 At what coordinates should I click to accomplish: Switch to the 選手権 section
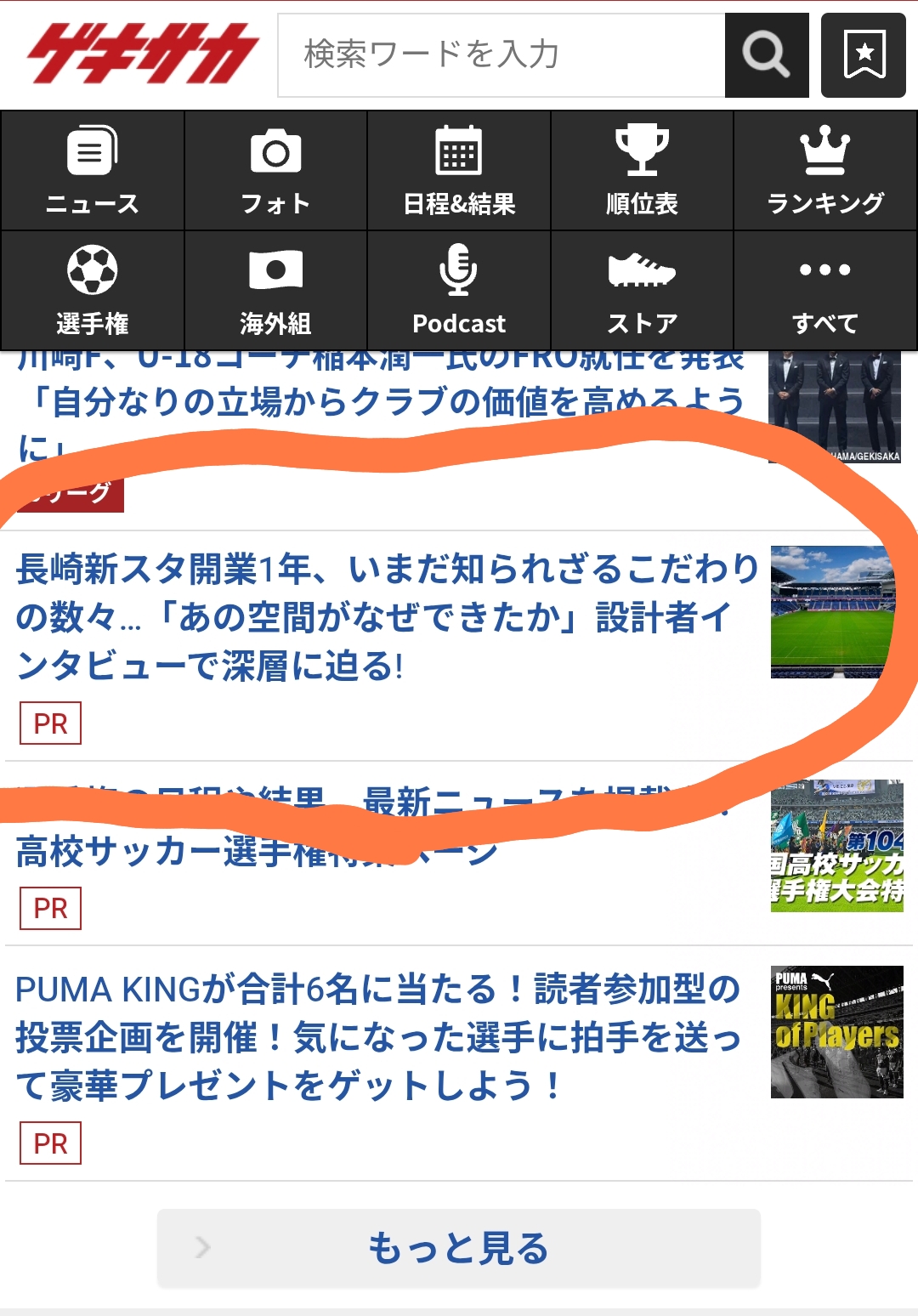click(92, 291)
